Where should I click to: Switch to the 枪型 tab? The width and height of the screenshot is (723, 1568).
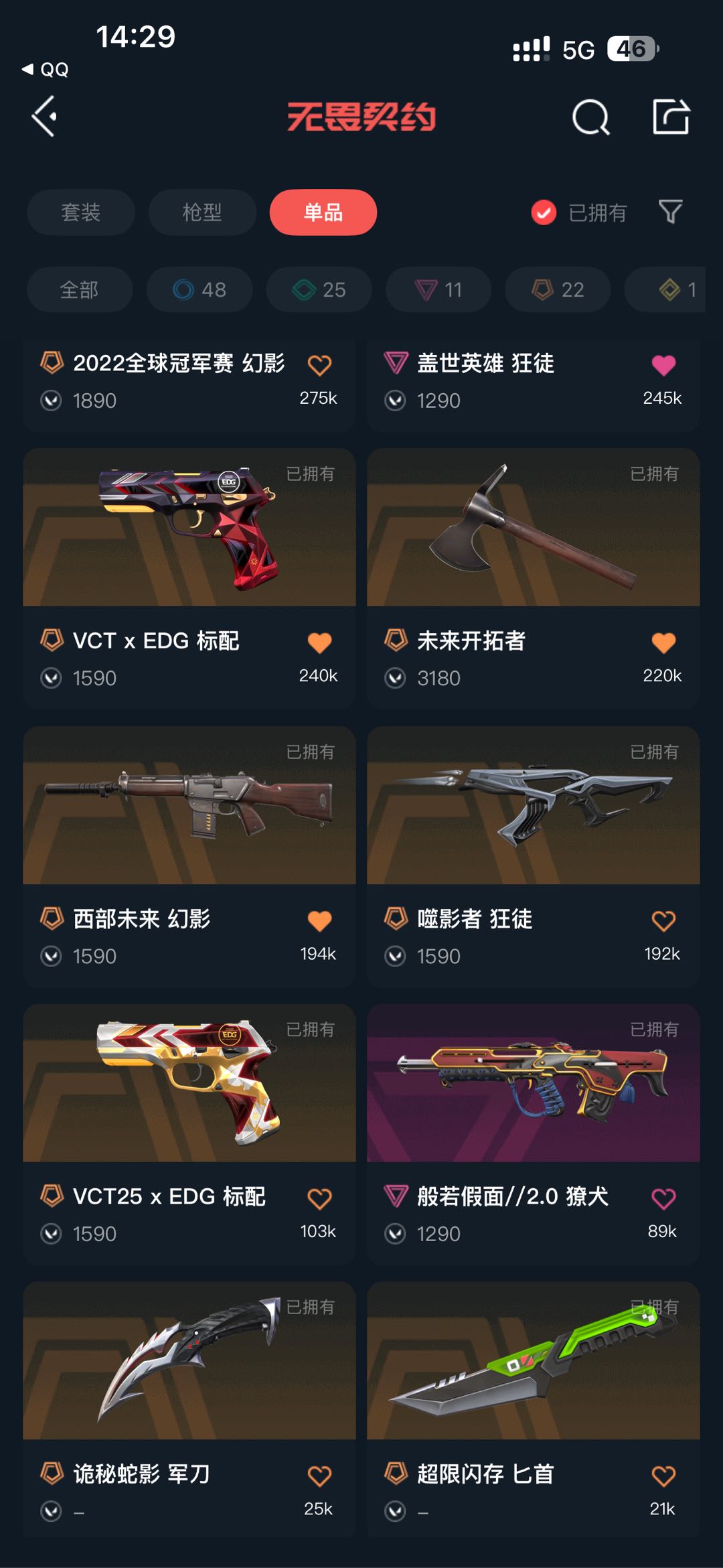point(202,212)
